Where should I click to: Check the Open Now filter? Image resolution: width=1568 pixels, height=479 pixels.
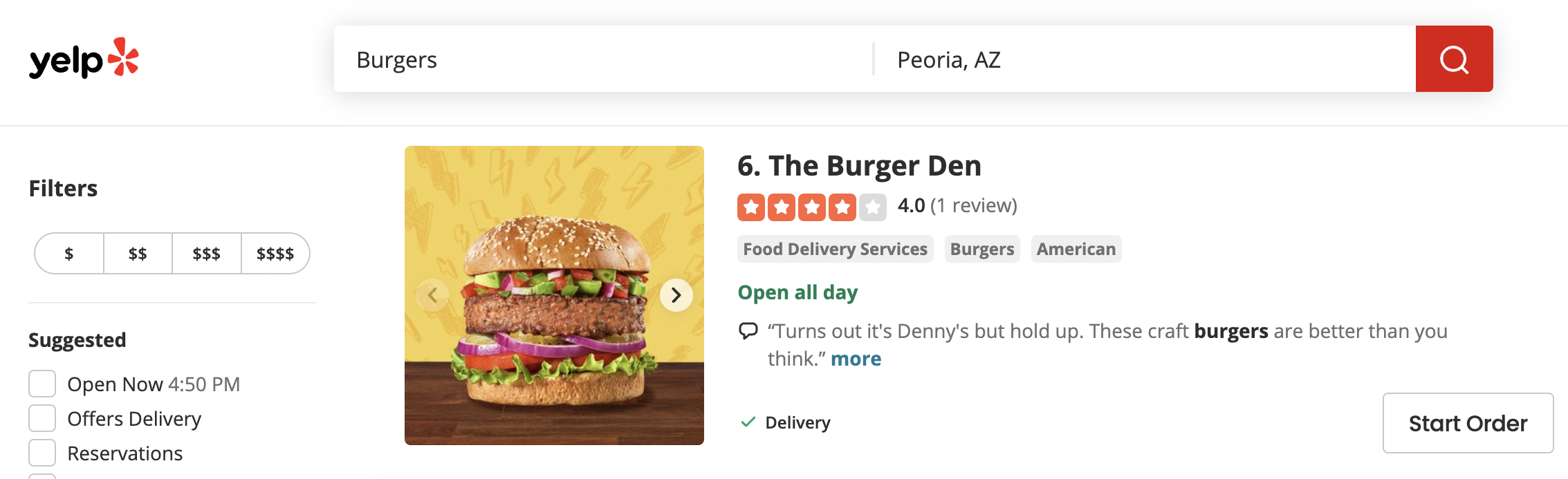point(42,384)
